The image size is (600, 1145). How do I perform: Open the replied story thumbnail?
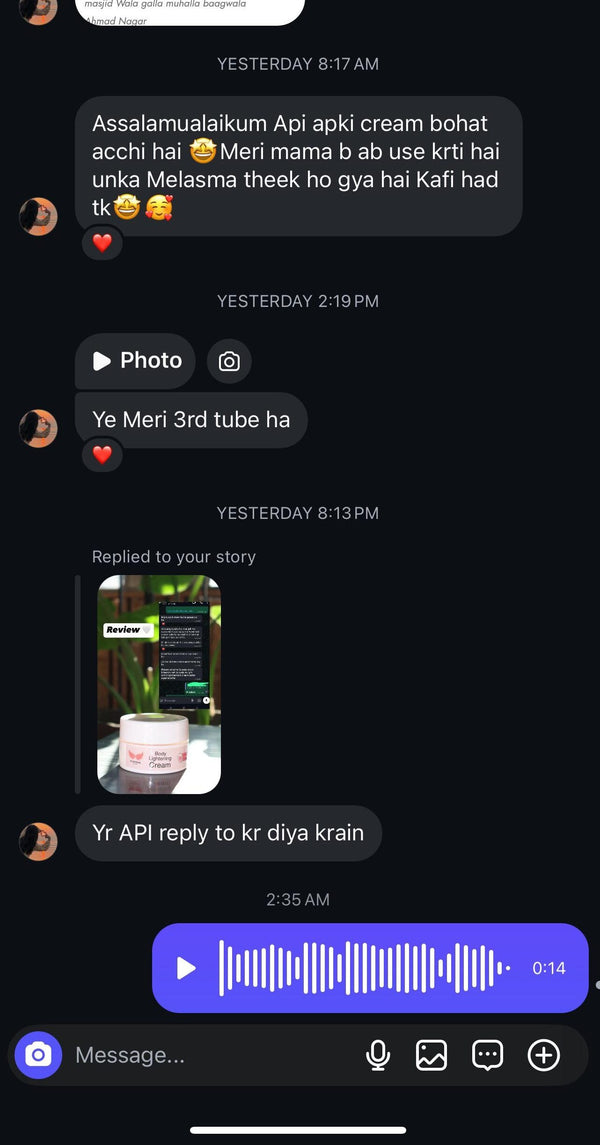tap(159, 684)
